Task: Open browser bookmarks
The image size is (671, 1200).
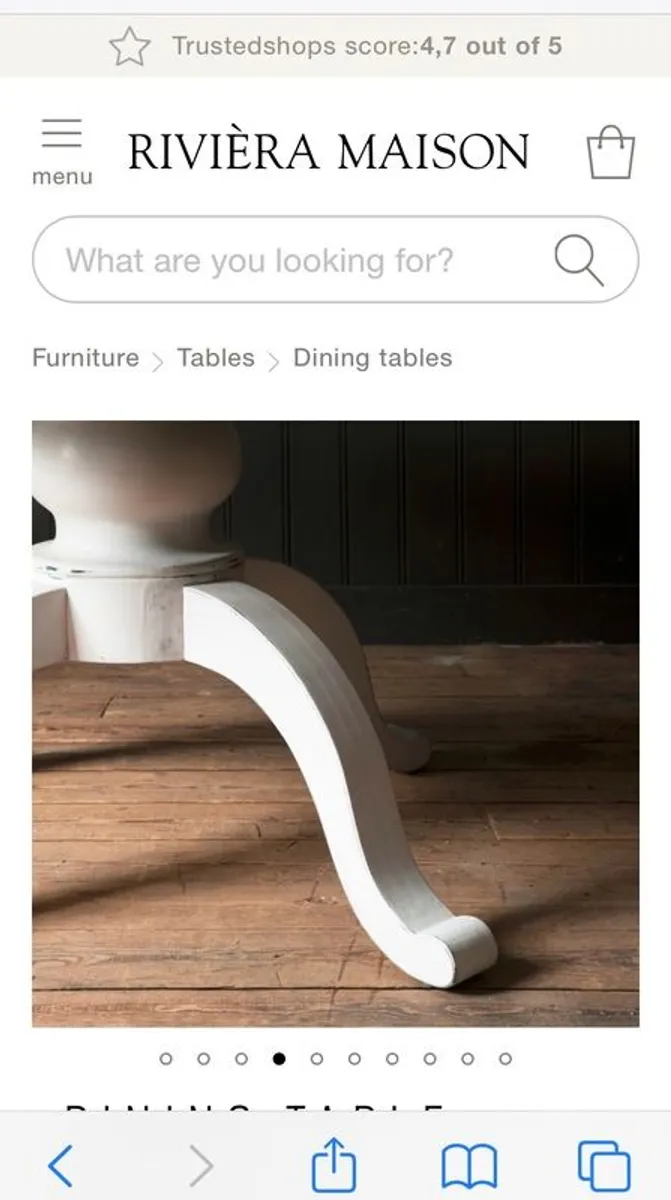Action: pos(469,1166)
